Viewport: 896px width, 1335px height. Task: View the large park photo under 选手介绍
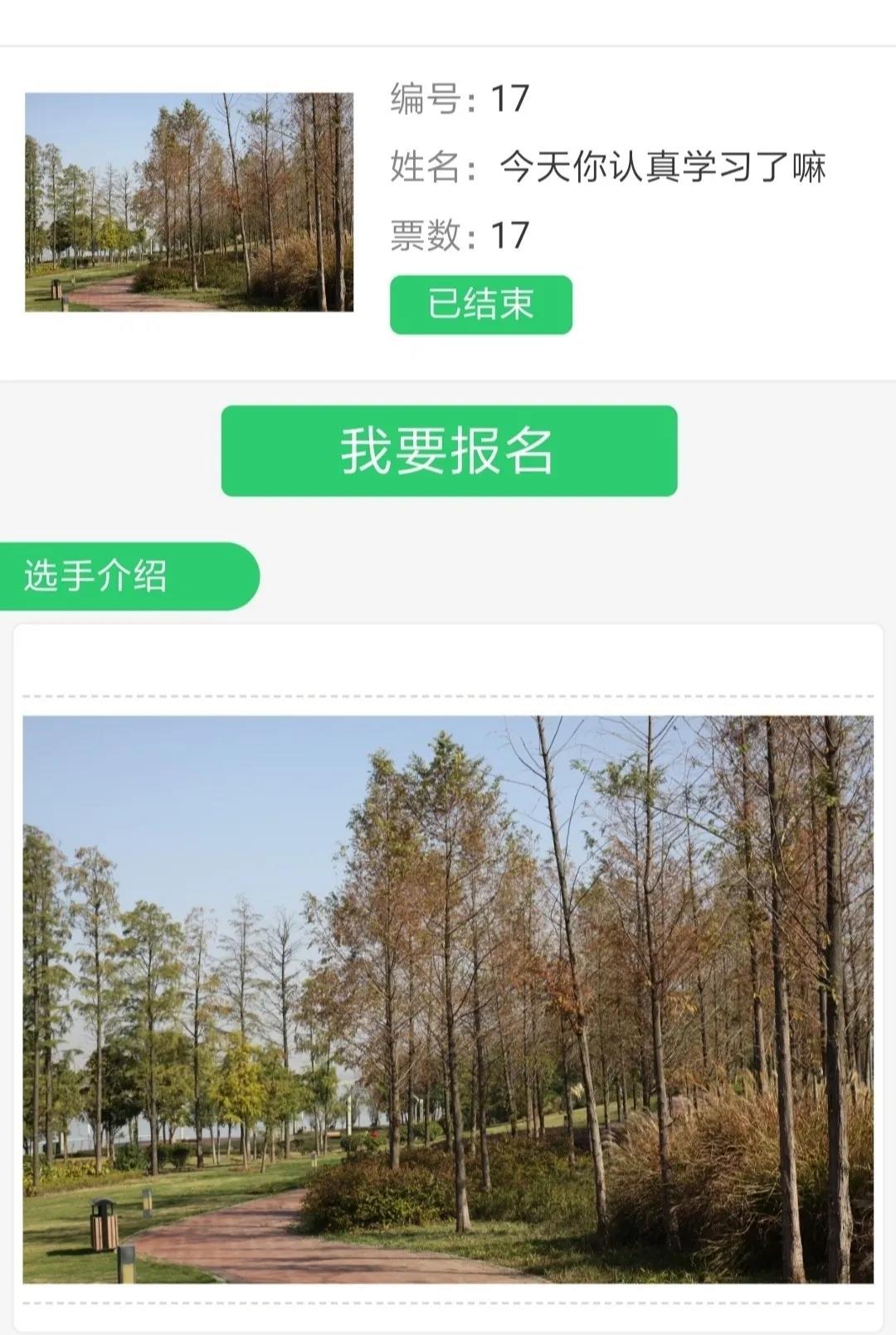pos(448,999)
